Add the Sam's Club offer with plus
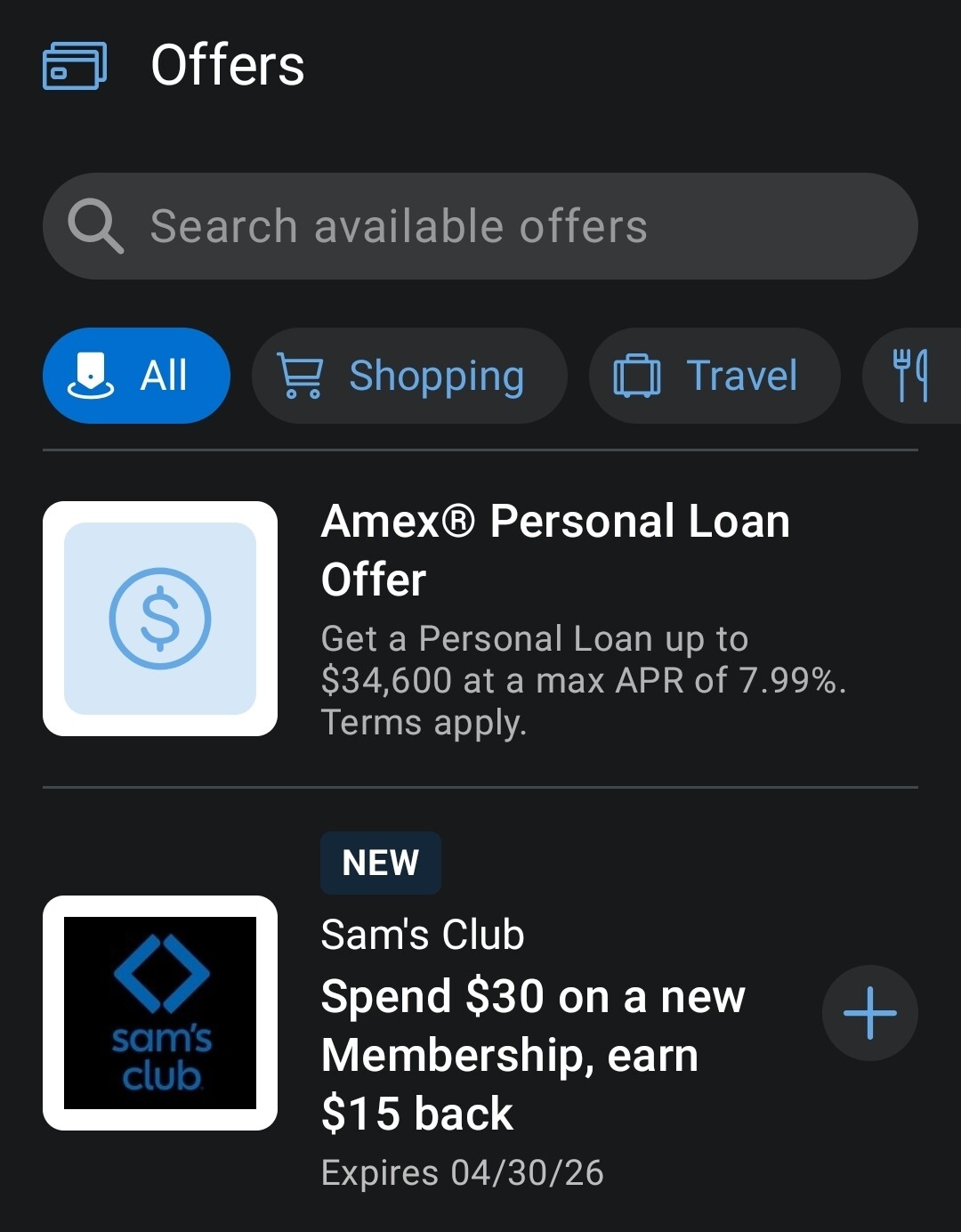The width and height of the screenshot is (961, 1232). (869, 1013)
